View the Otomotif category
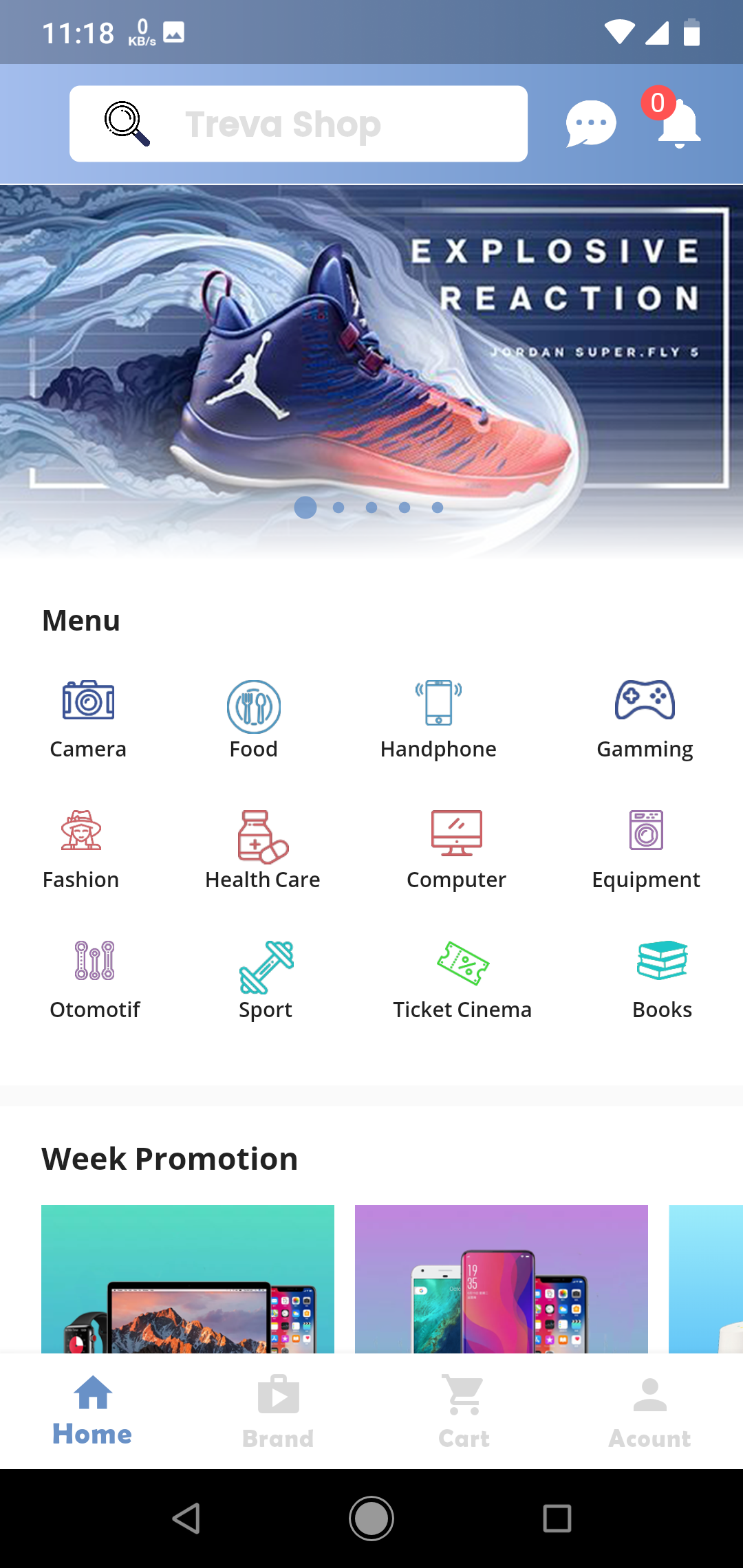The width and height of the screenshot is (743, 1568). click(95, 980)
